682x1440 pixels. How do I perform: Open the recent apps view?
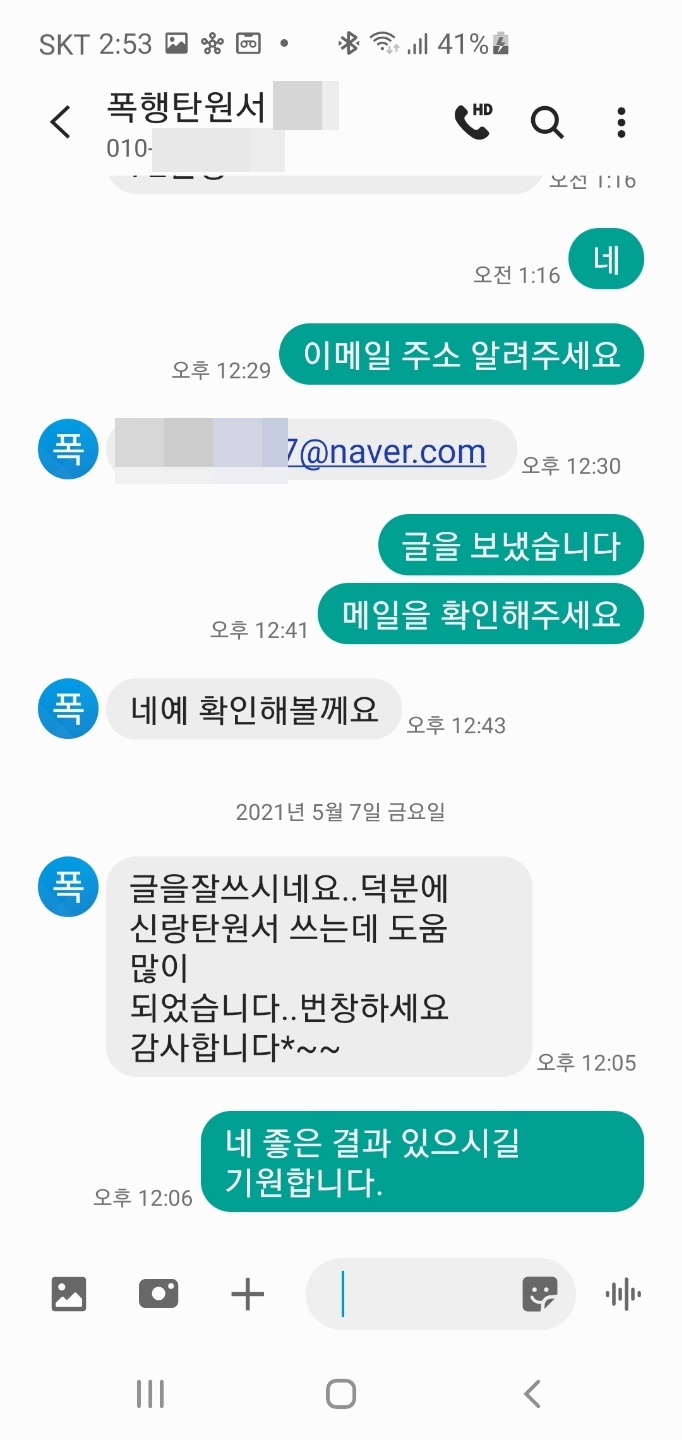click(x=150, y=1393)
